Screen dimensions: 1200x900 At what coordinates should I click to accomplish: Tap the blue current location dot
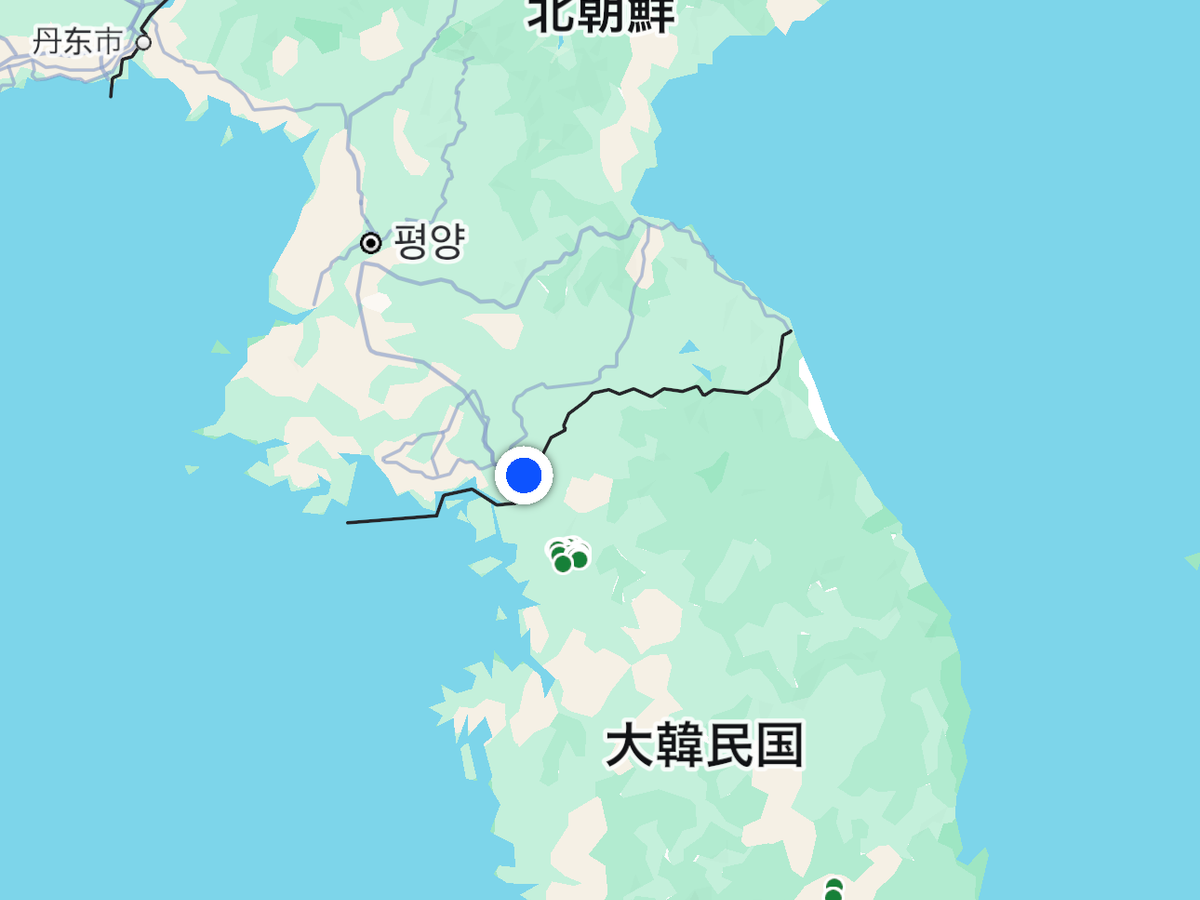click(x=524, y=476)
